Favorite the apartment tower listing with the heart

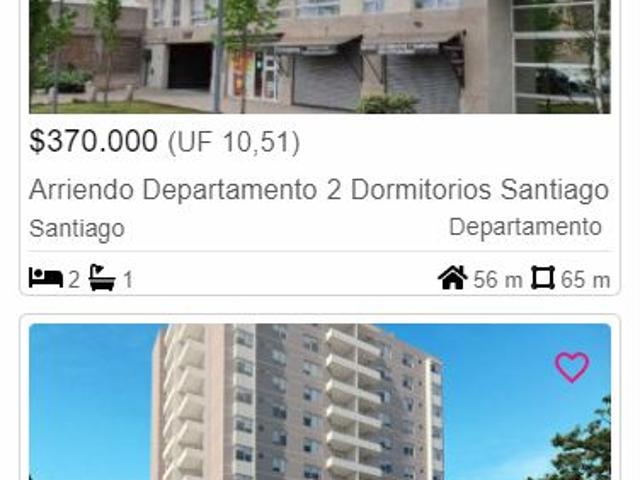coord(572,367)
